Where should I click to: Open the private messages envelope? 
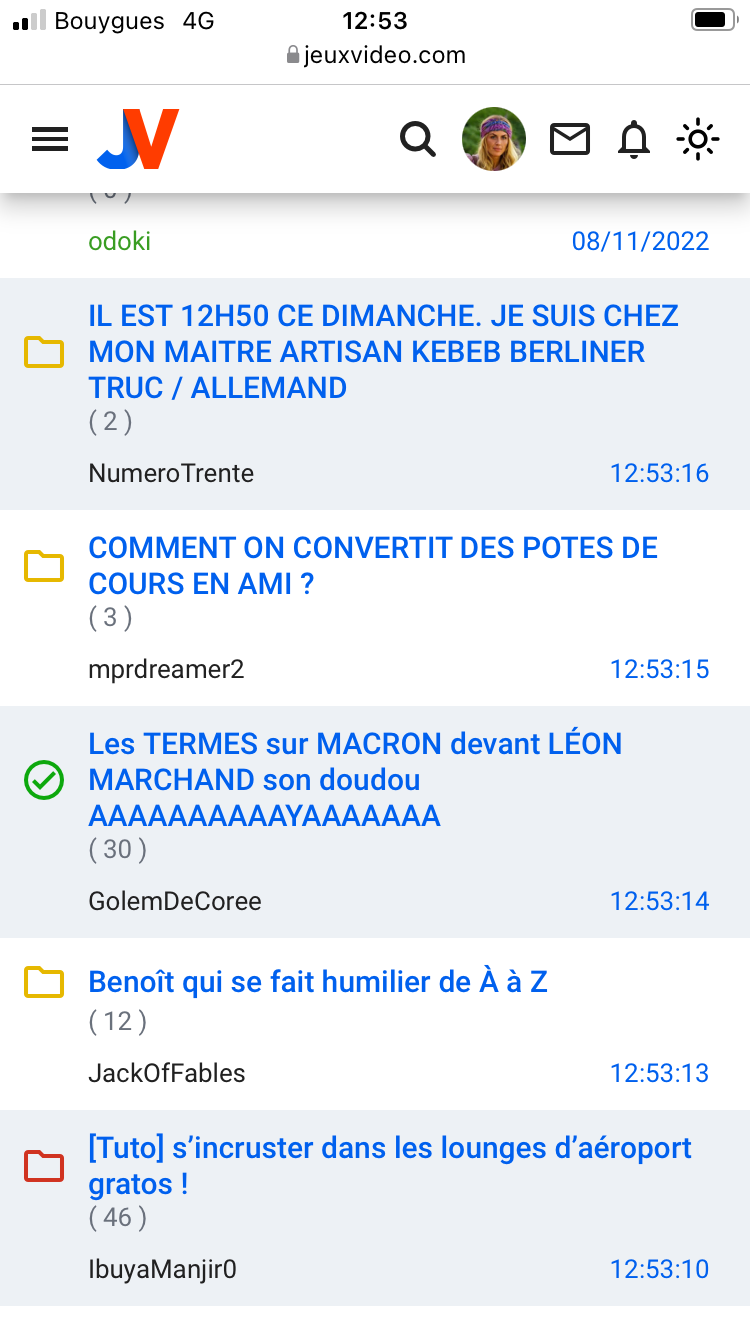coord(570,140)
